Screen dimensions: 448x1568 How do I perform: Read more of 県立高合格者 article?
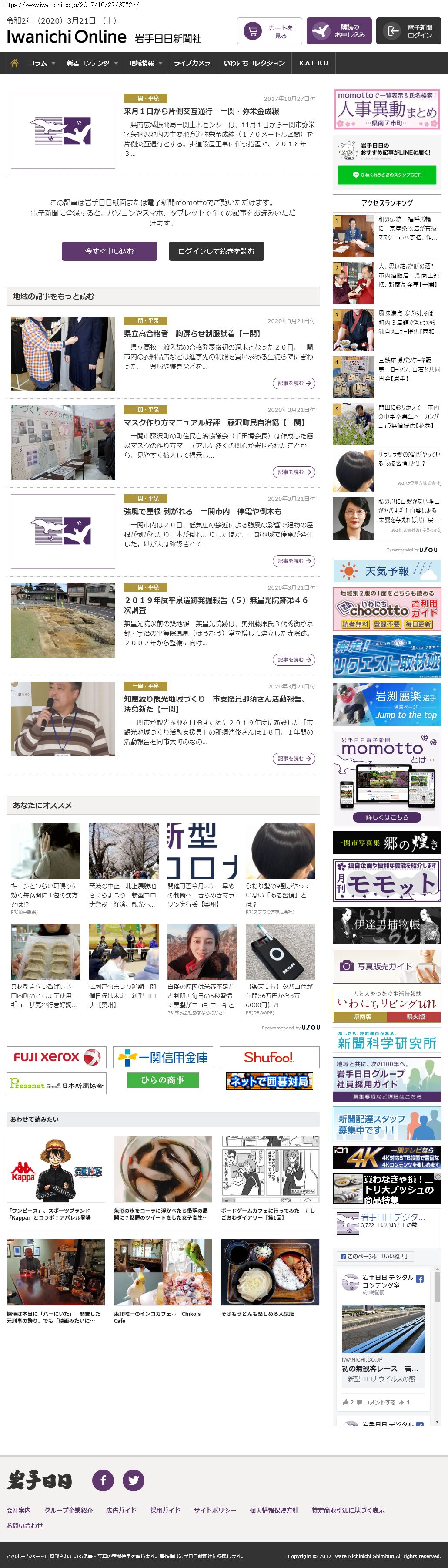click(x=294, y=384)
